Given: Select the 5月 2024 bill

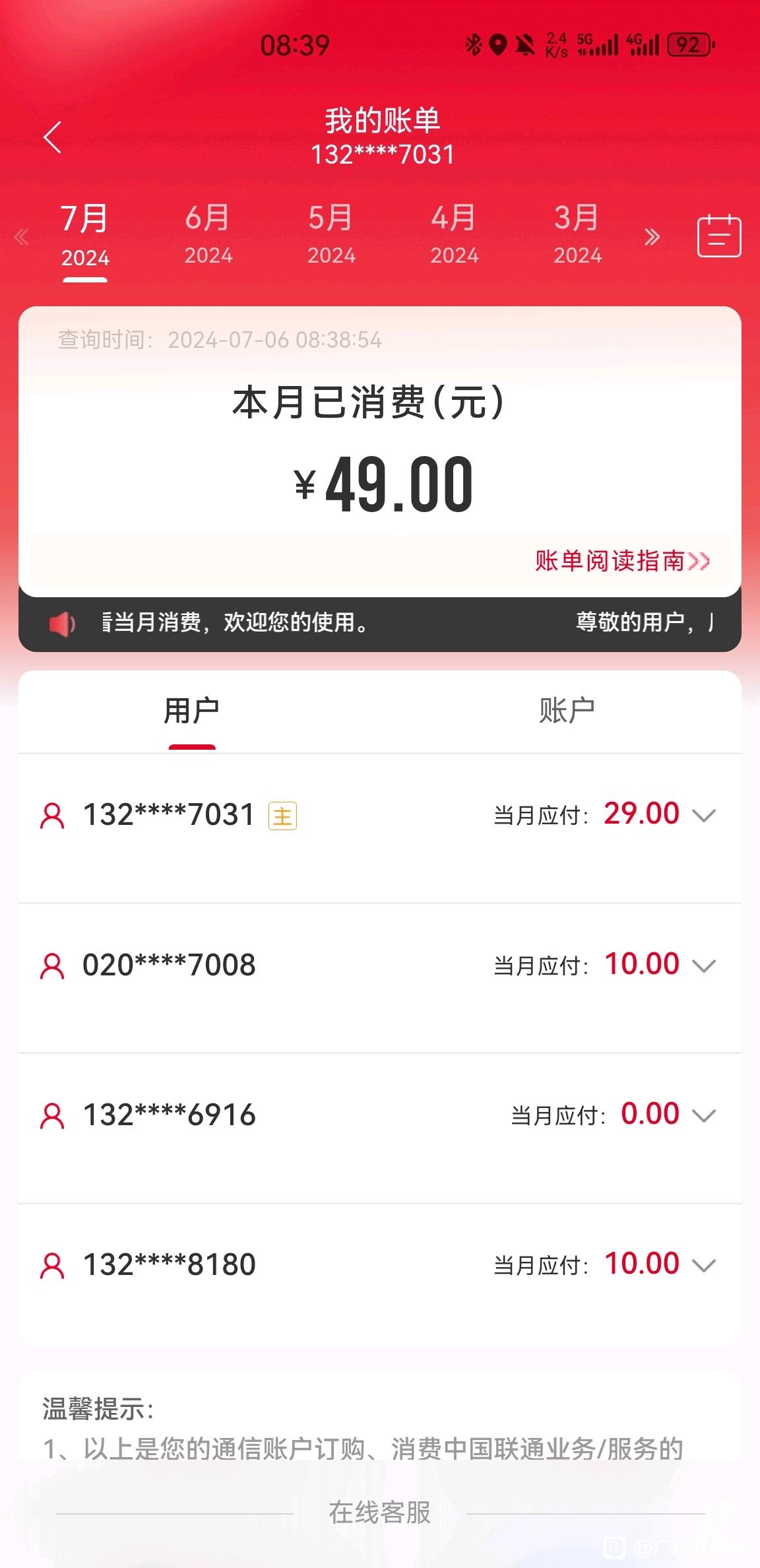Looking at the screenshot, I should point(331,235).
